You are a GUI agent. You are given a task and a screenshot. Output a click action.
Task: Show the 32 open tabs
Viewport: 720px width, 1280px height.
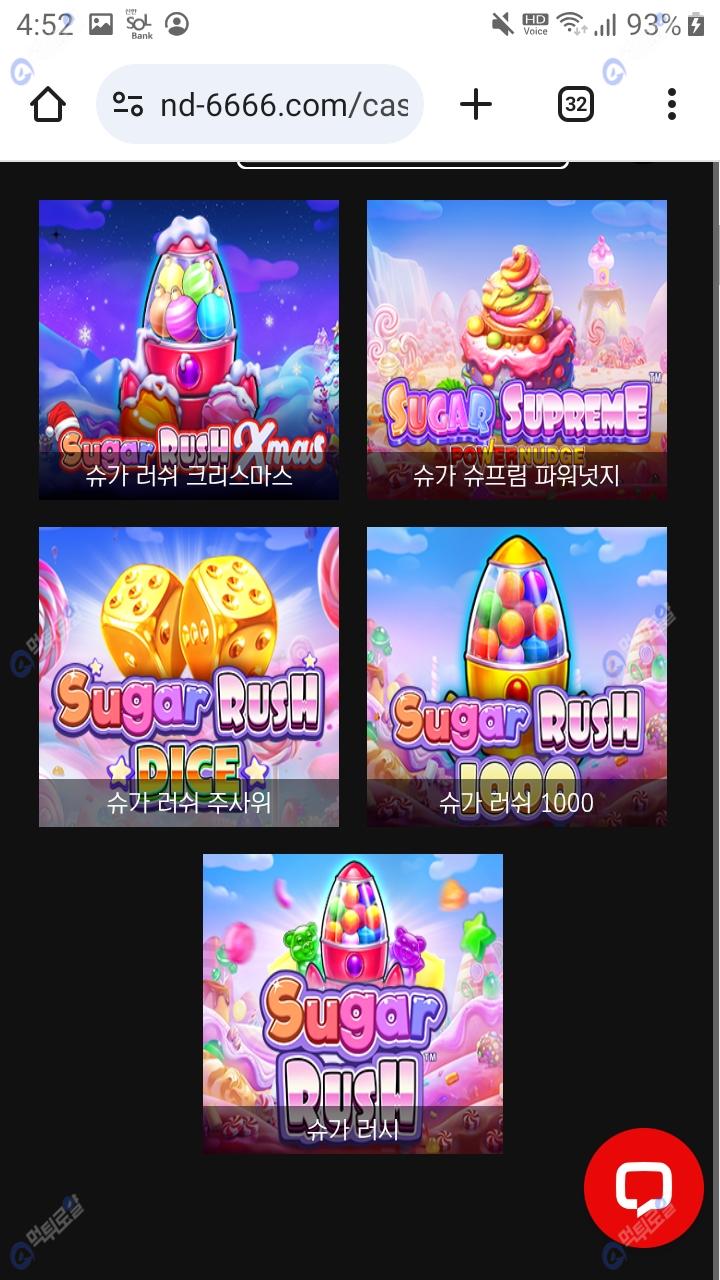tap(575, 104)
